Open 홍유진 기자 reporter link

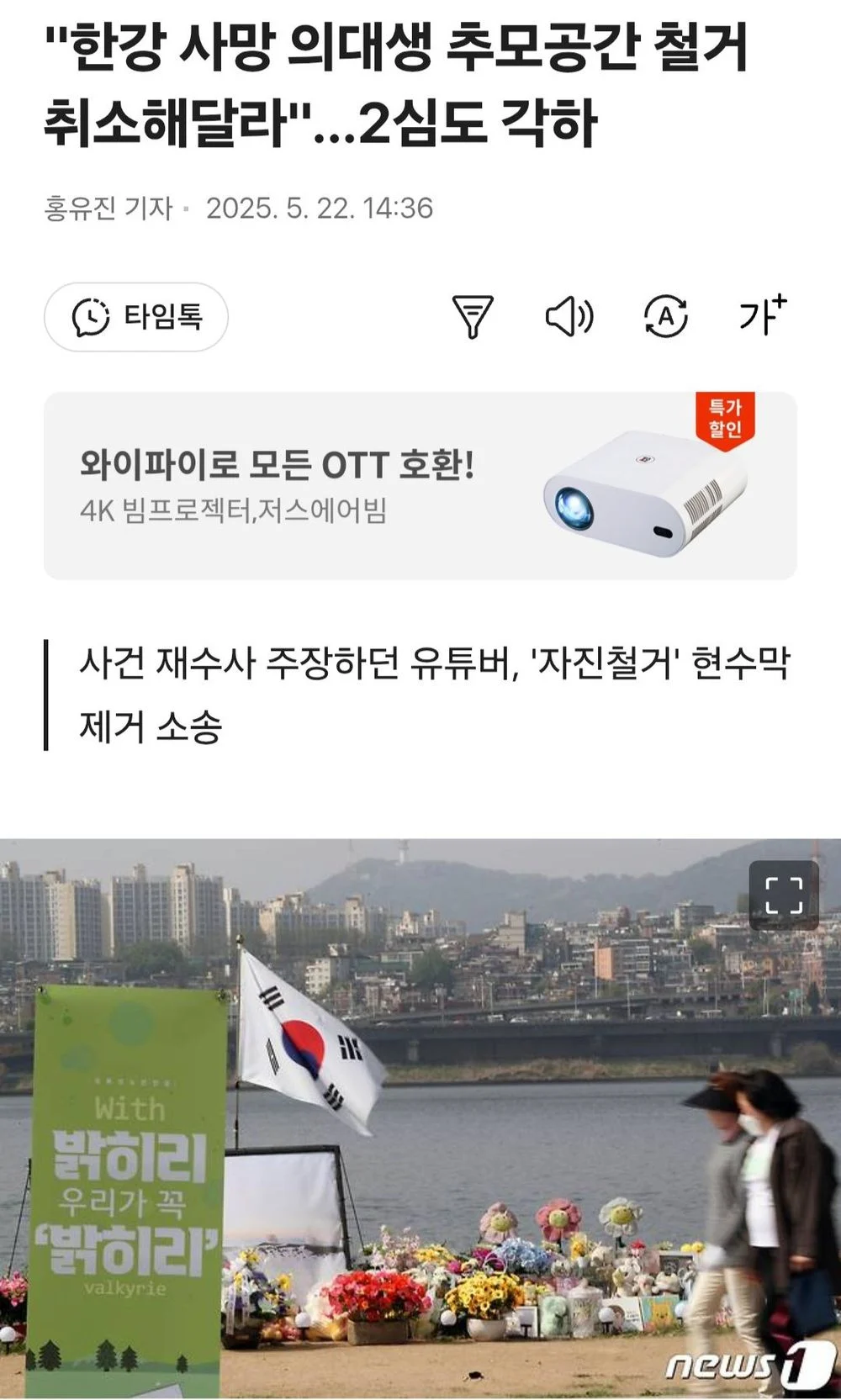pos(108,208)
